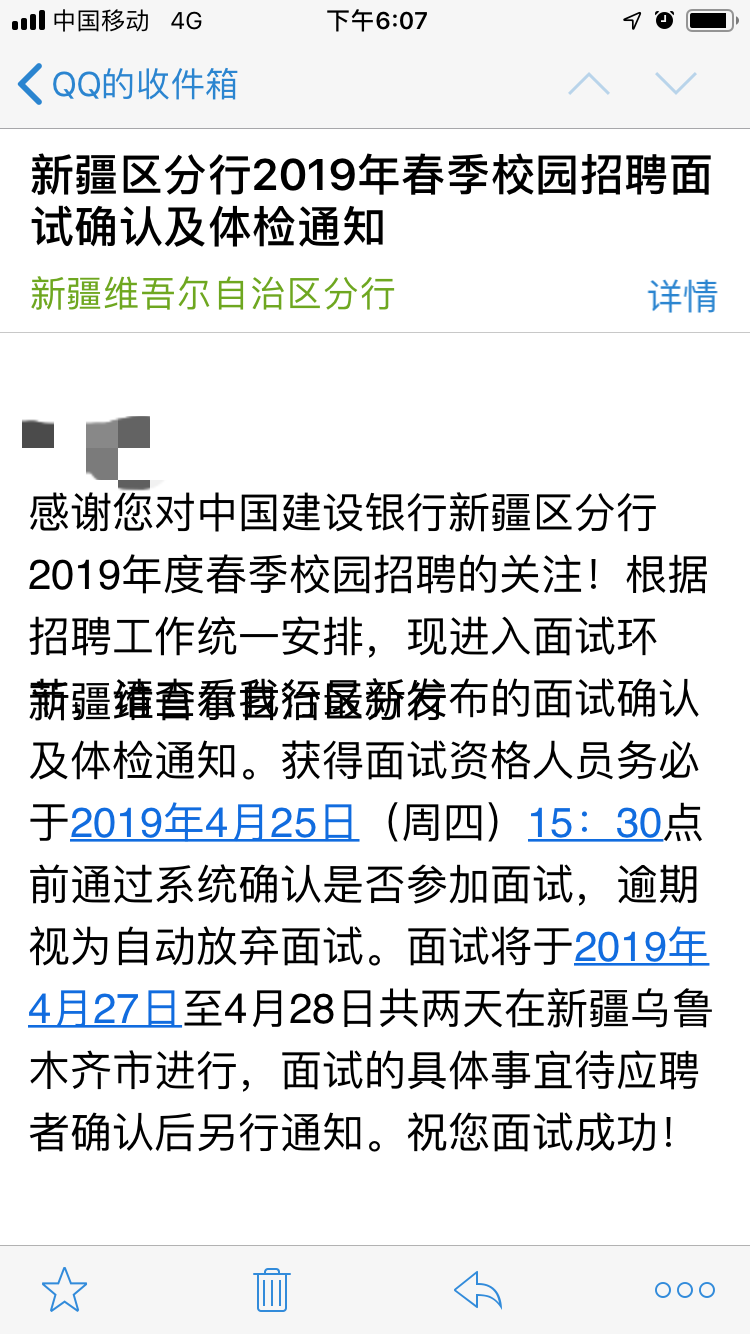Open the 15：30 time link
Screen dimensions: 750x1334
pyautogui.click(x=595, y=822)
